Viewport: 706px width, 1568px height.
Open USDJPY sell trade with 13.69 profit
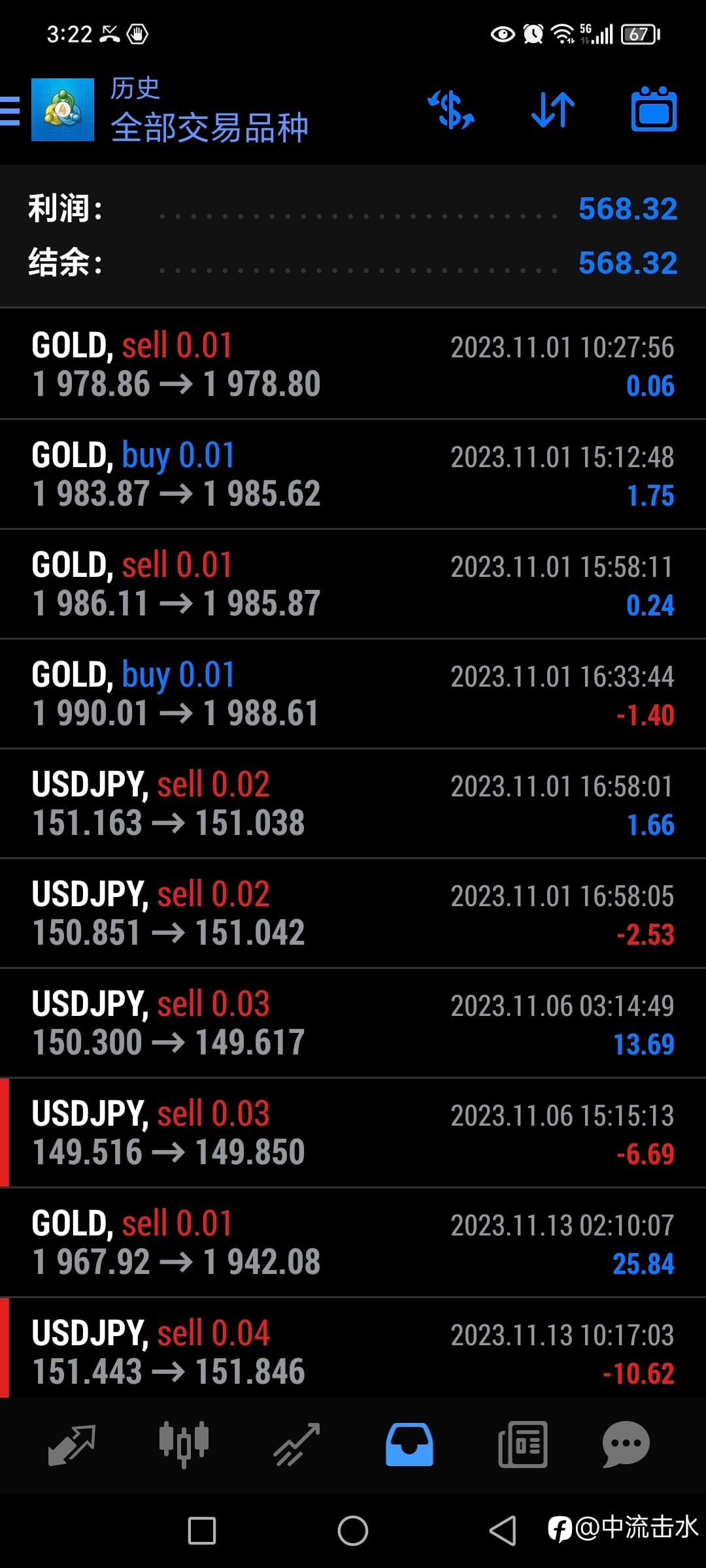tap(353, 1023)
